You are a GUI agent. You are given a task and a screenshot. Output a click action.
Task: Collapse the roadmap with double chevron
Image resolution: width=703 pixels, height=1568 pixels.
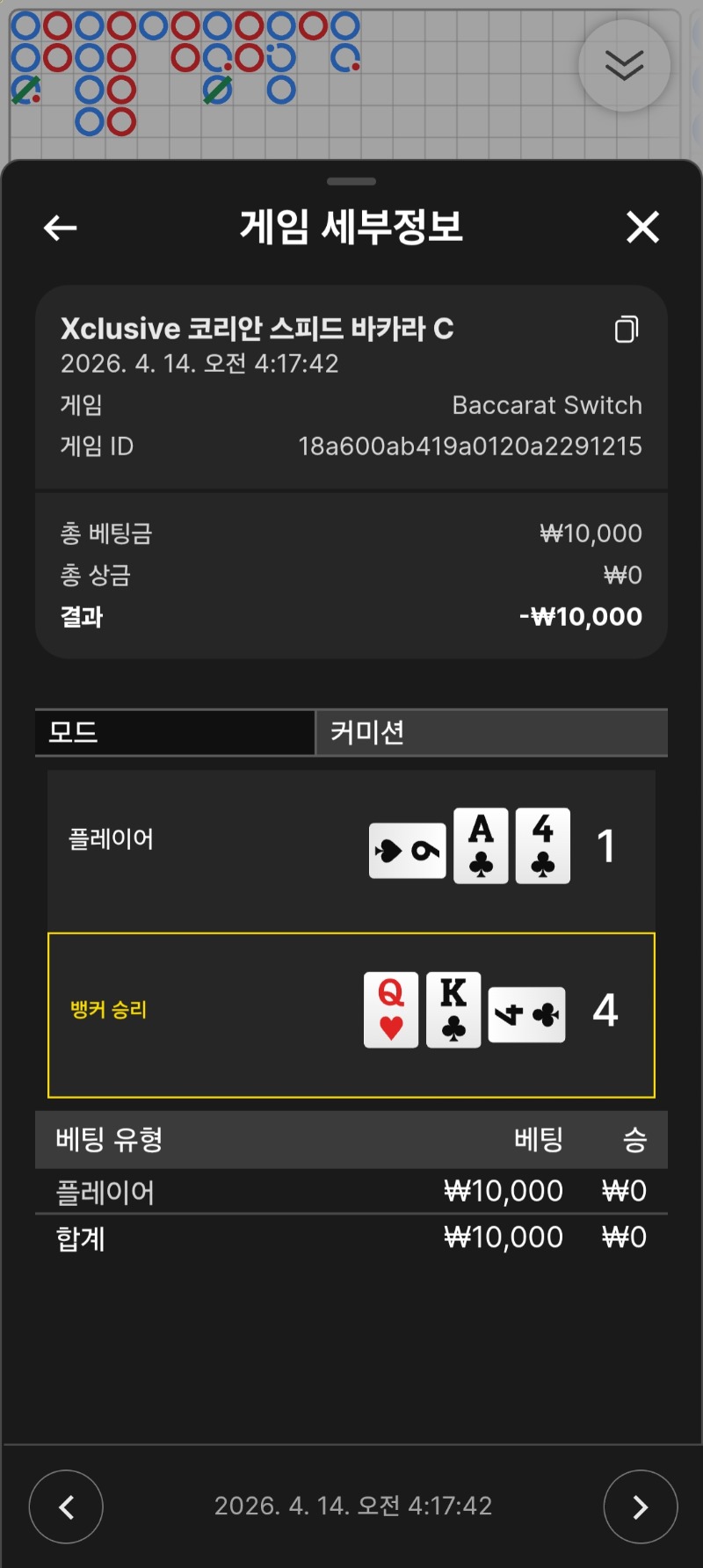click(x=624, y=66)
